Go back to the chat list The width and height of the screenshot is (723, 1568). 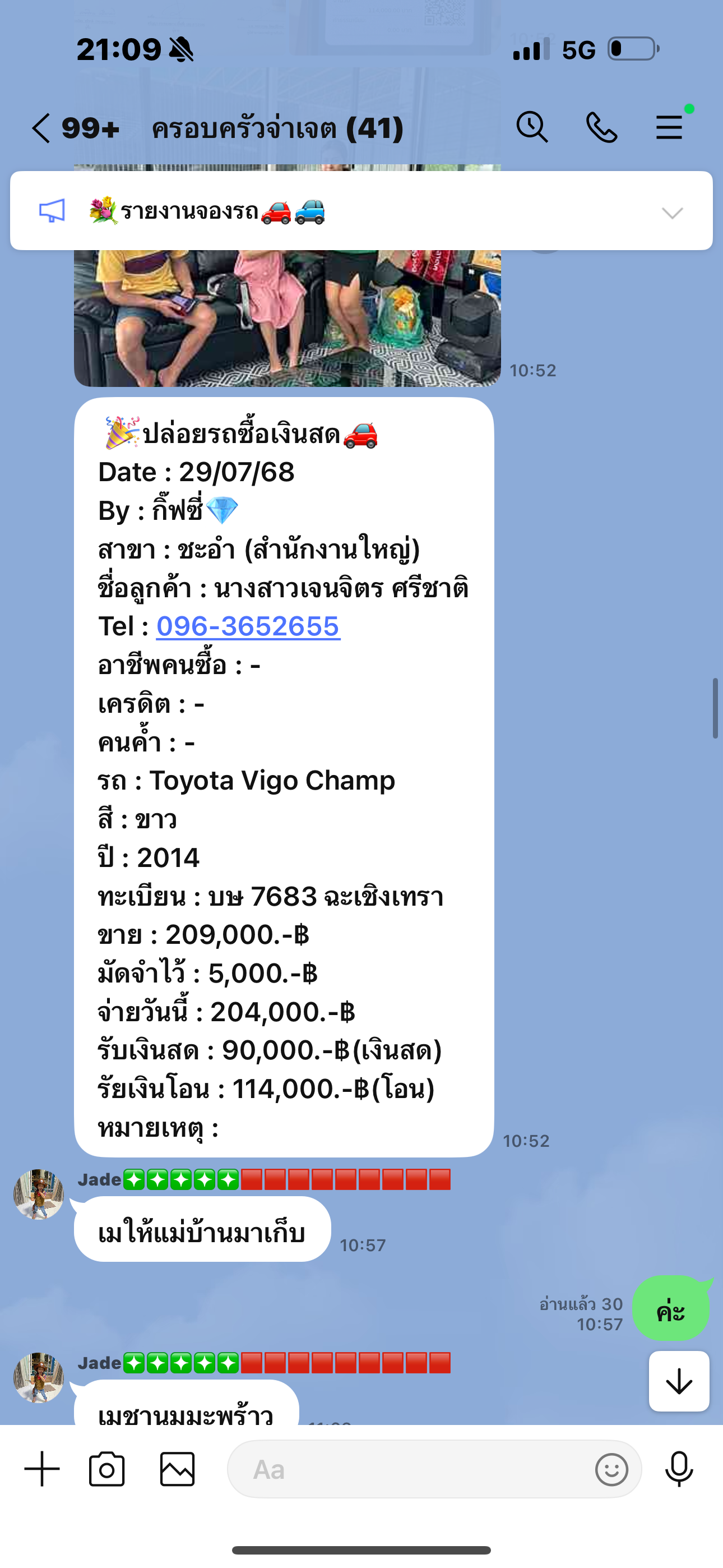[x=41, y=128]
